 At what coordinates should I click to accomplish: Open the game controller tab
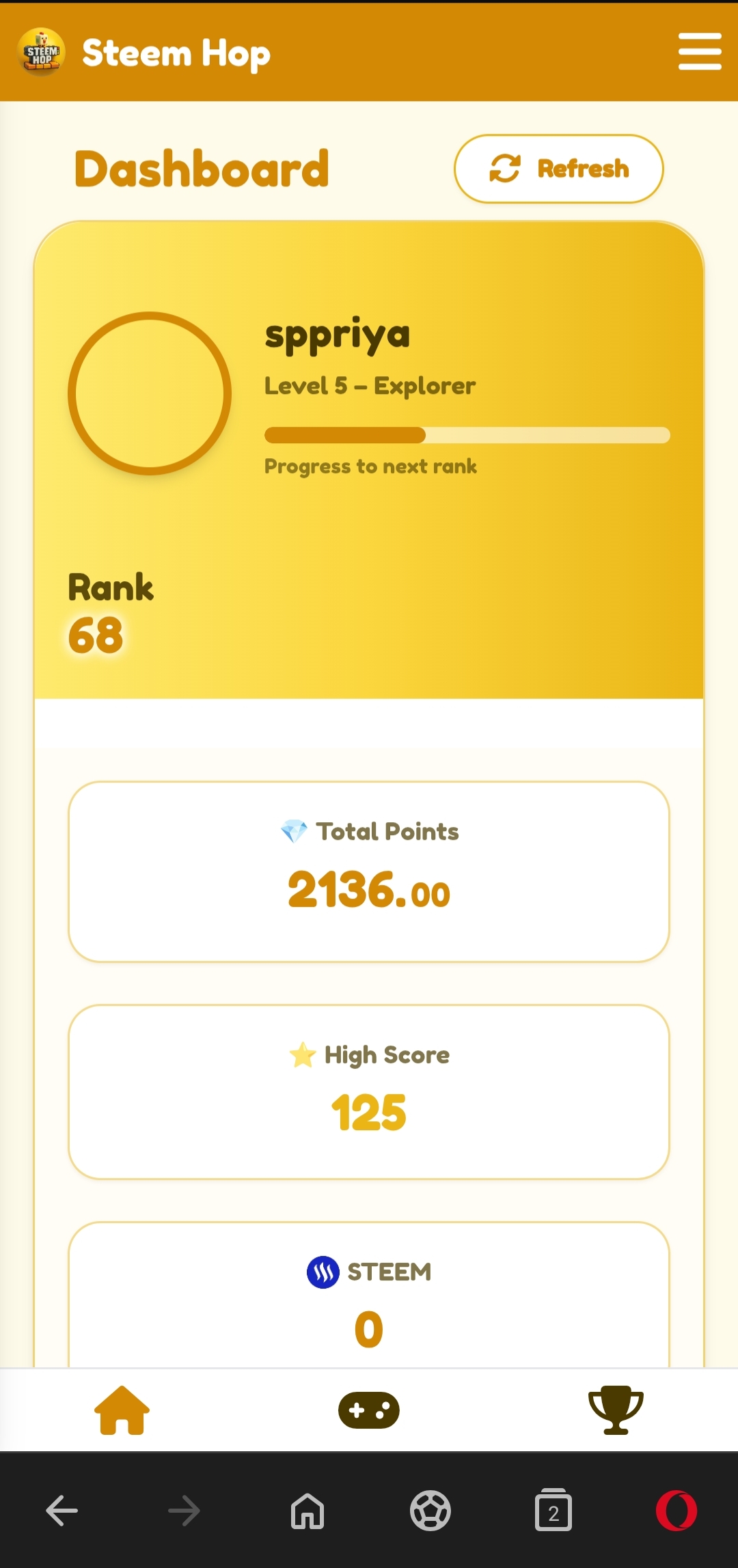[369, 1410]
